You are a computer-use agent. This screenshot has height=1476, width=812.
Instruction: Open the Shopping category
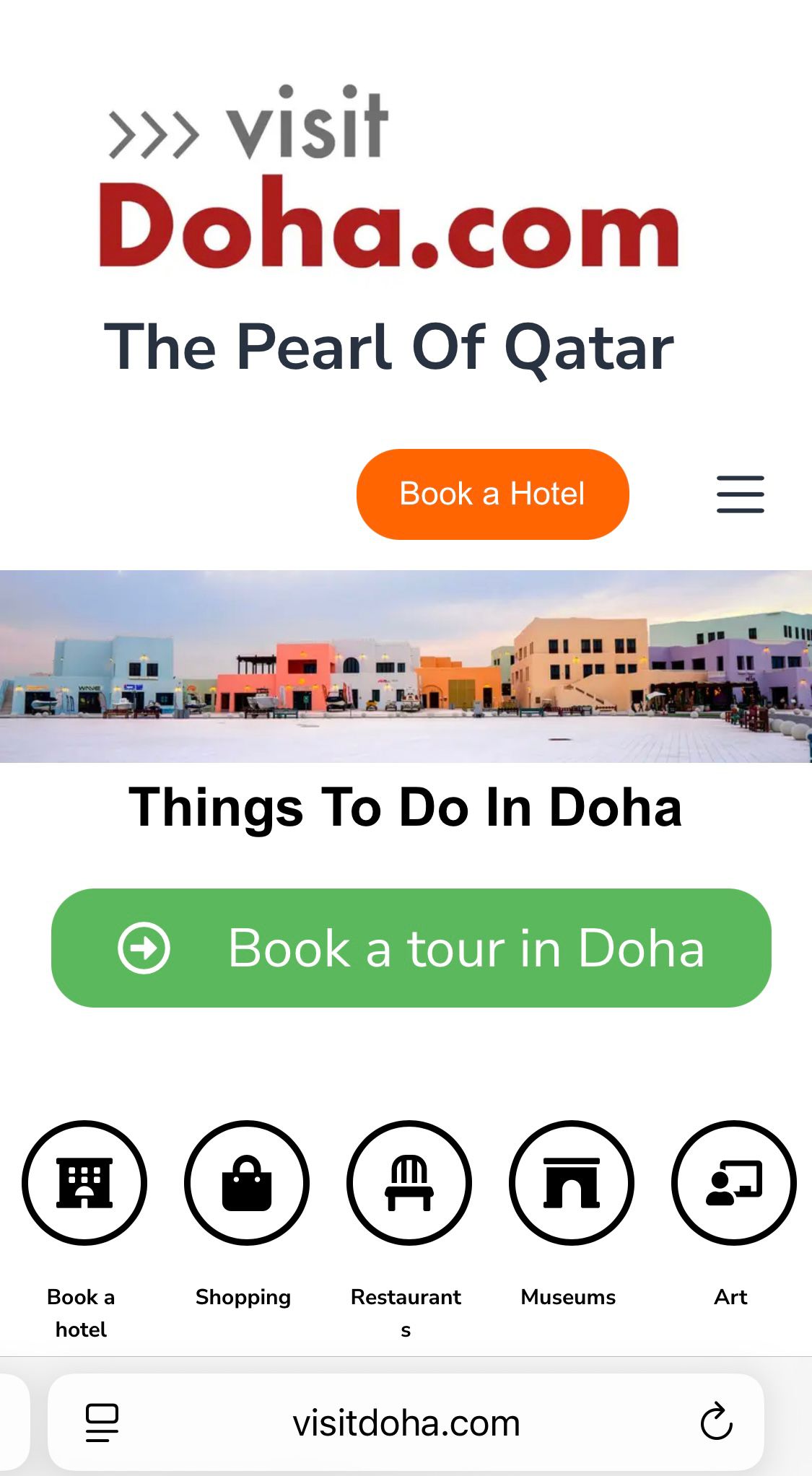pos(246,1183)
